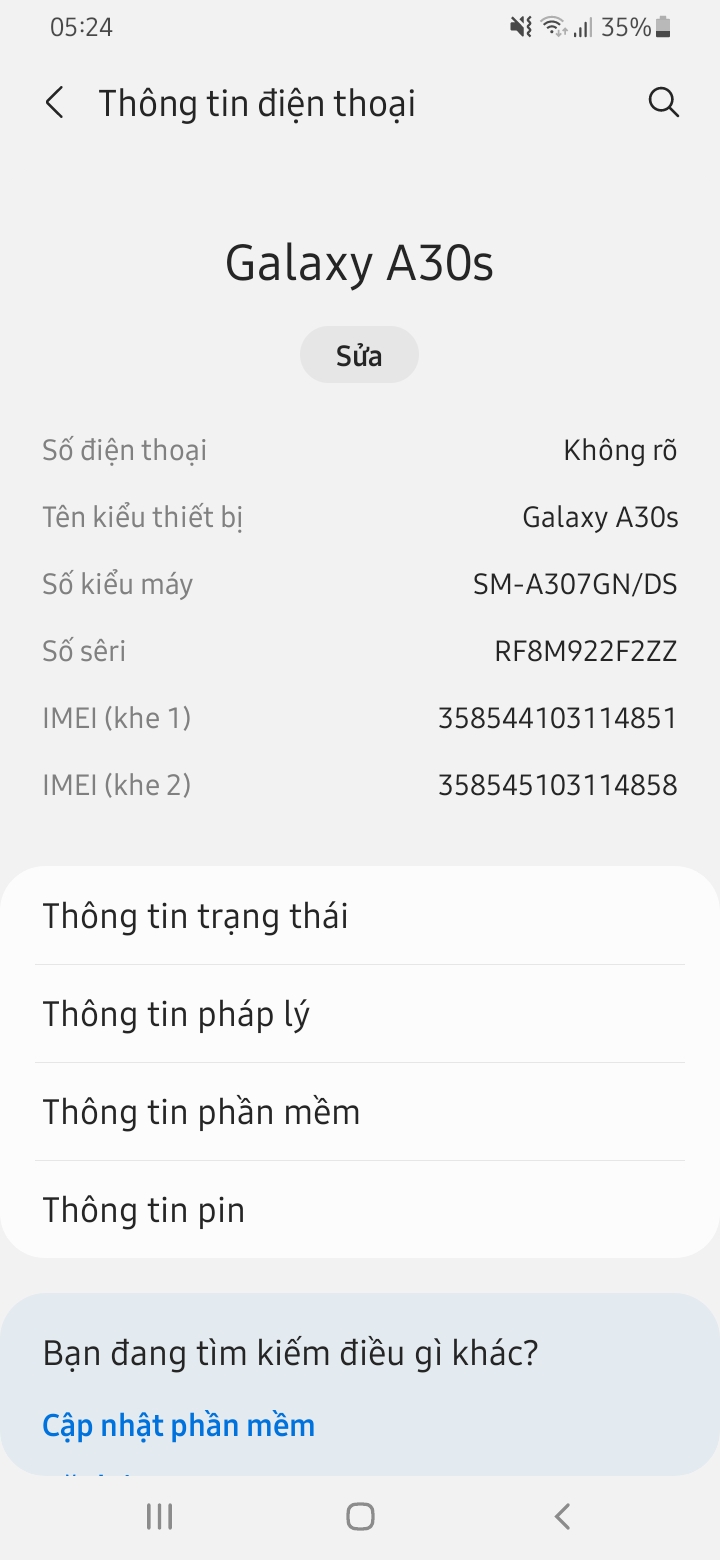Tap the Sửa button to rename the device
The image size is (720, 1560).
pyautogui.click(x=359, y=355)
